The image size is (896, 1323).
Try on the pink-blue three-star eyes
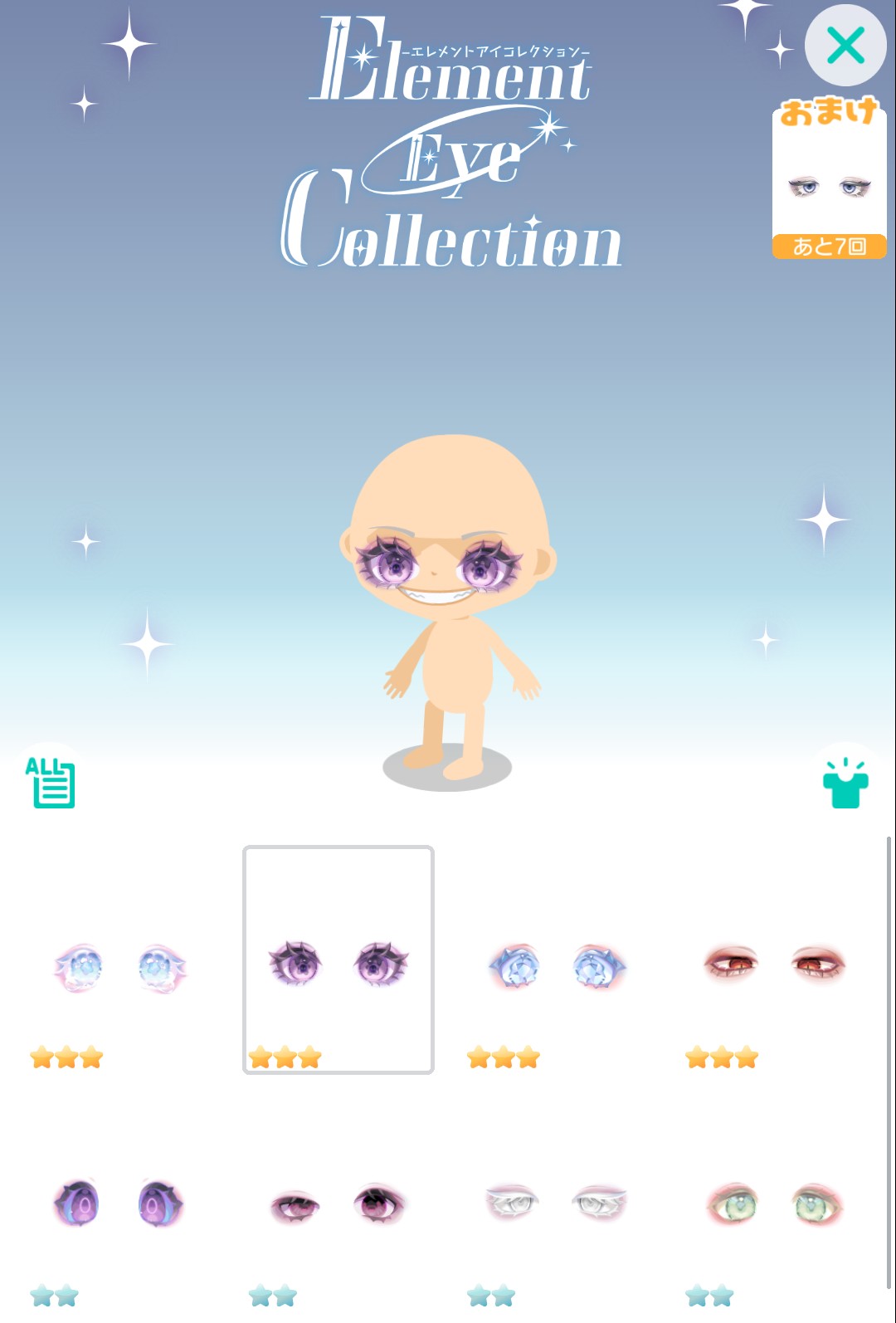point(120,968)
